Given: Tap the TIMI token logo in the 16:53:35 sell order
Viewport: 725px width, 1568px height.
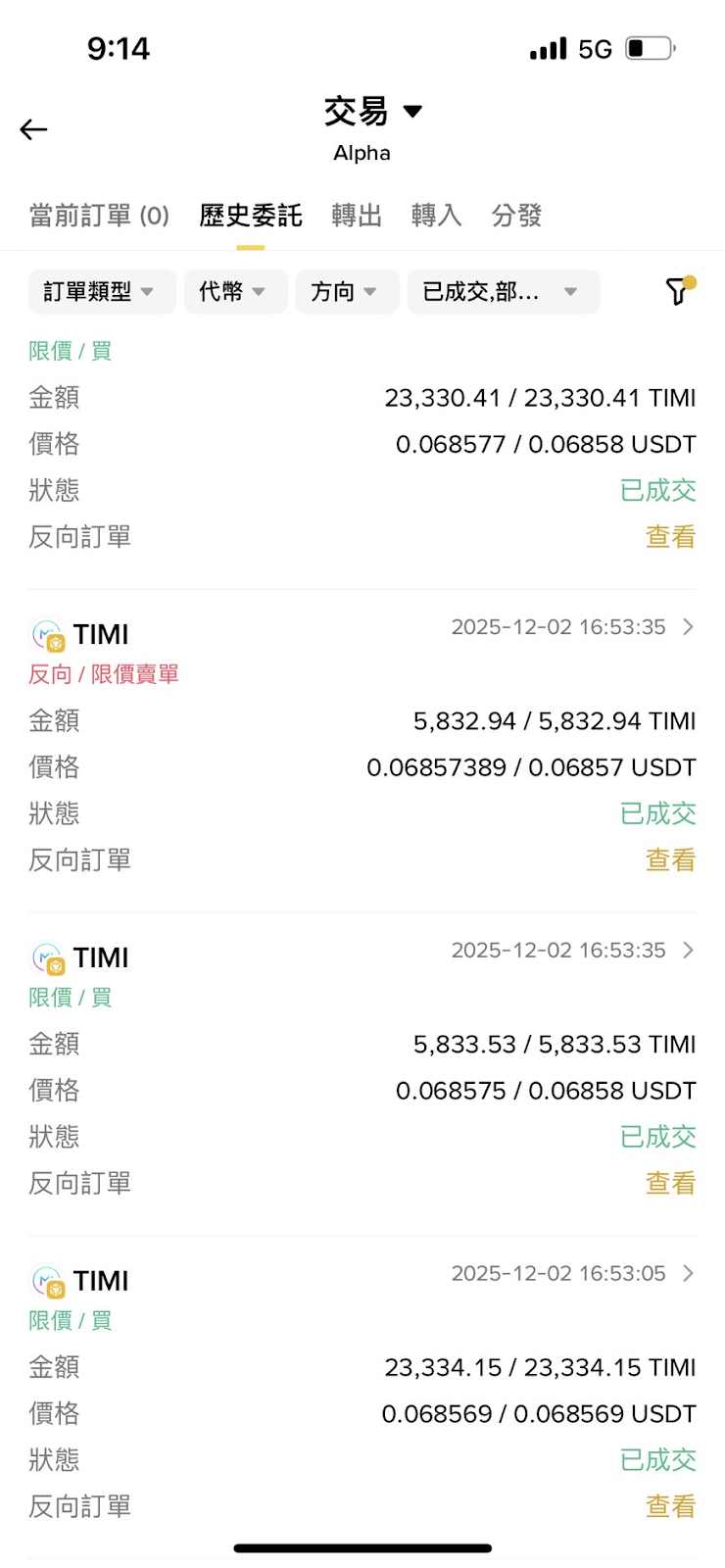Looking at the screenshot, I should 45,634.
